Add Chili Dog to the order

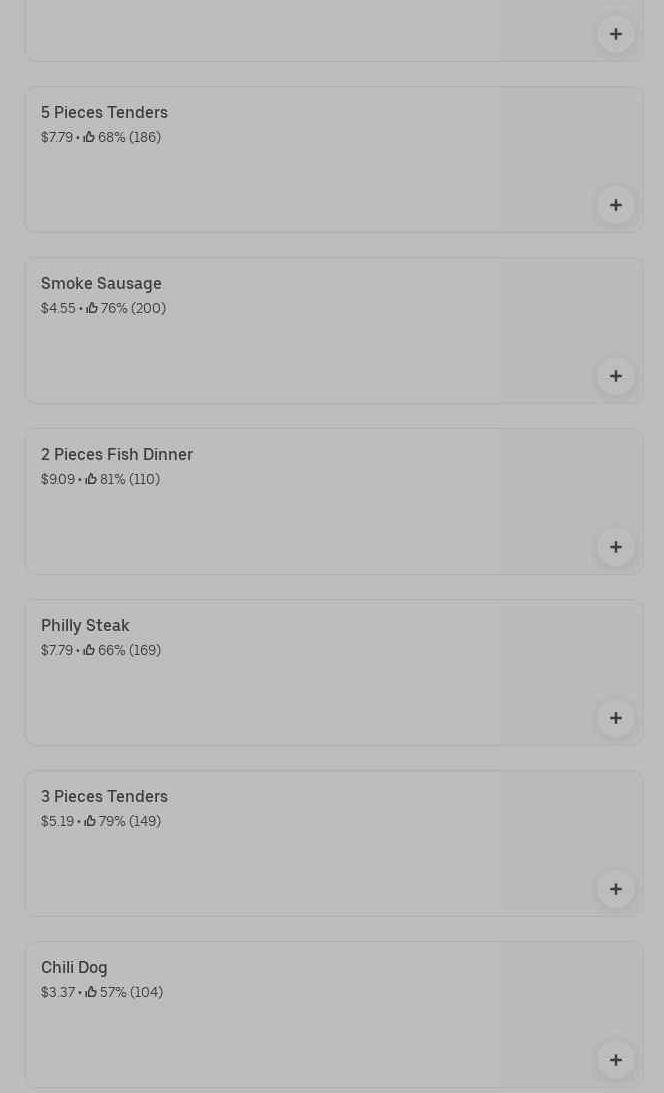[616, 1060]
